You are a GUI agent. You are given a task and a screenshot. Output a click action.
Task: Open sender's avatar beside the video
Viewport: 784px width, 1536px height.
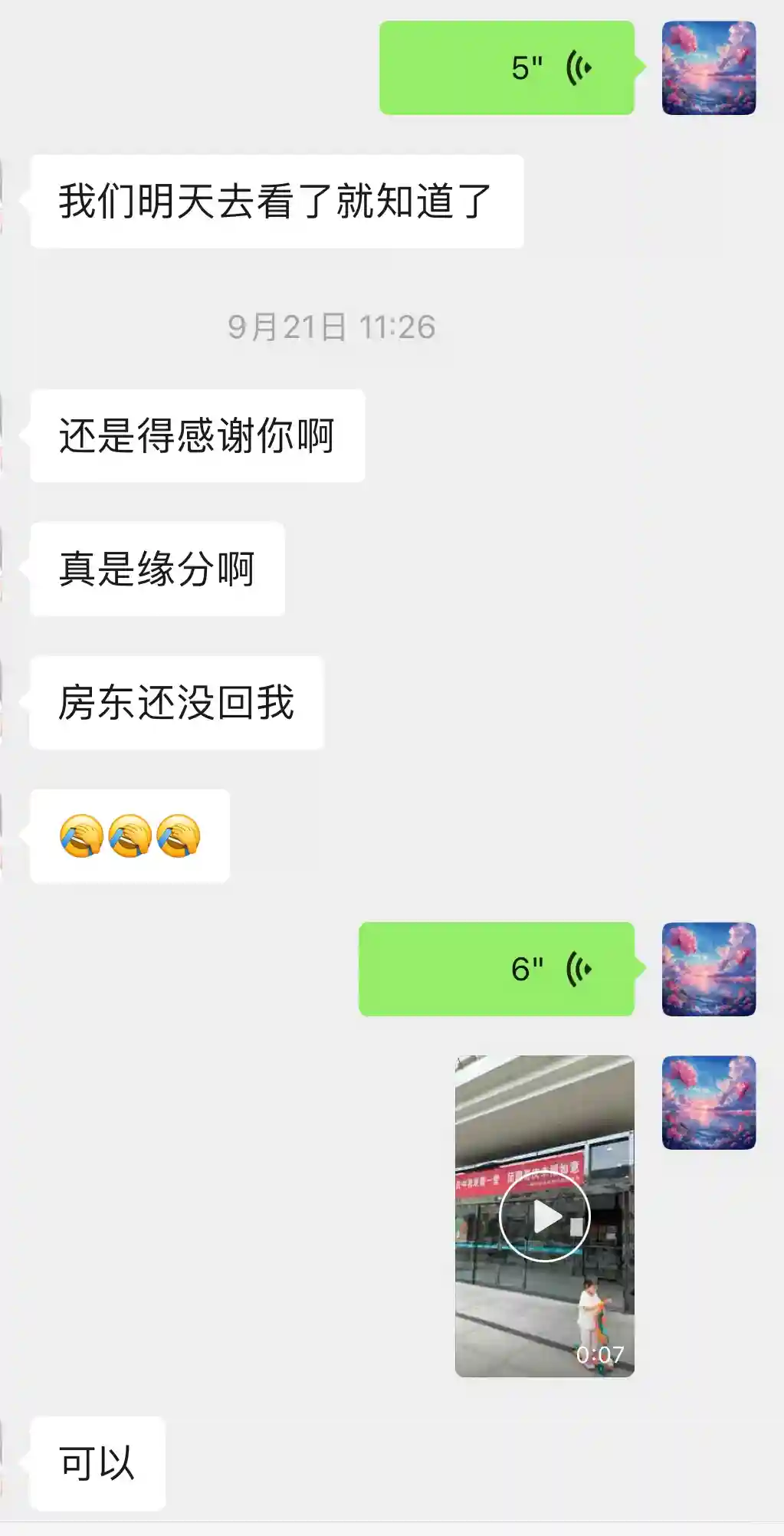pyautogui.click(x=709, y=1103)
